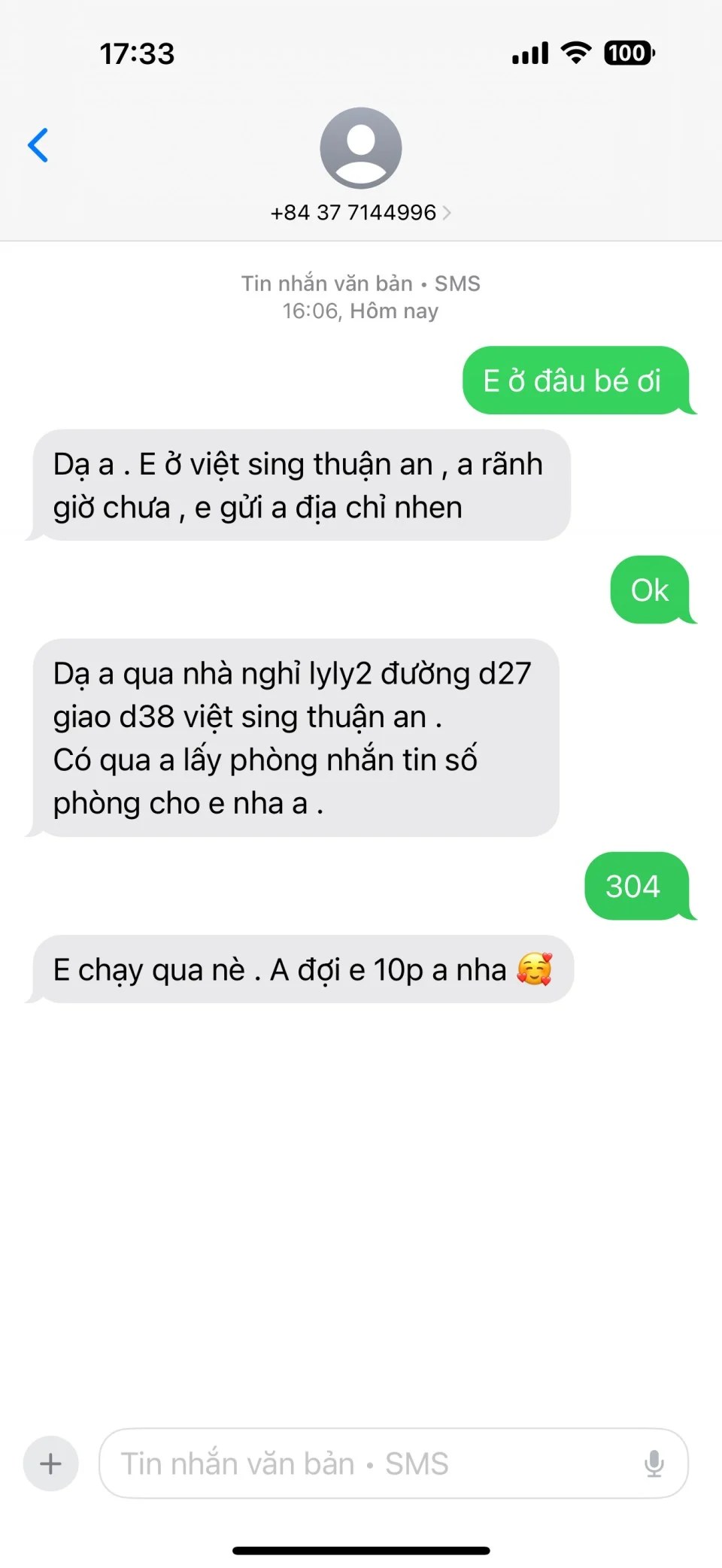Open the plus attachments menu
Screen dimensions: 722x1568
pyautogui.click(x=50, y=1463)
